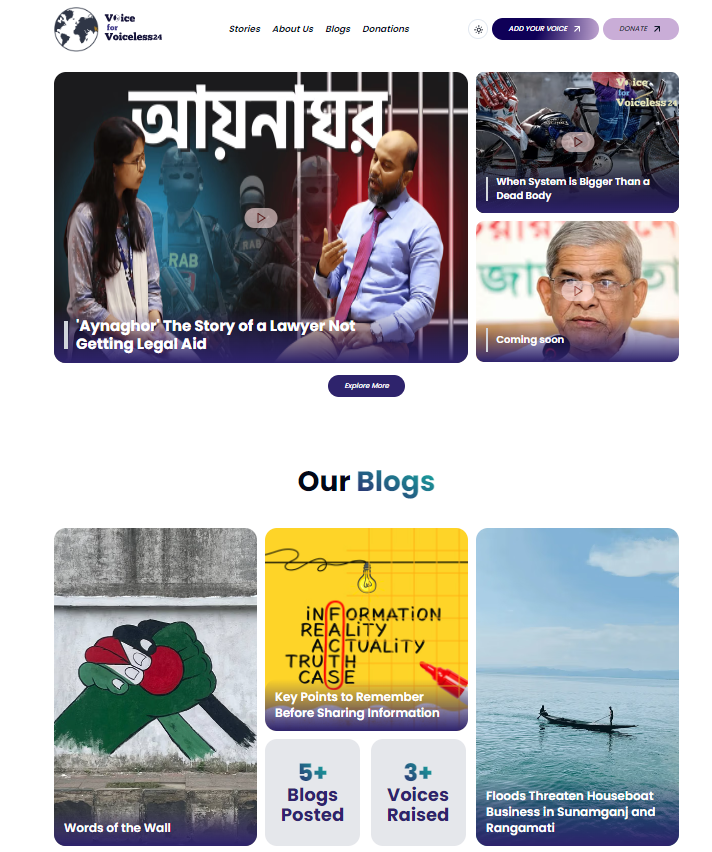Screen dimensions: 712x852
Task: Toggle the light/dark theme icon
Action: [478, 29]
